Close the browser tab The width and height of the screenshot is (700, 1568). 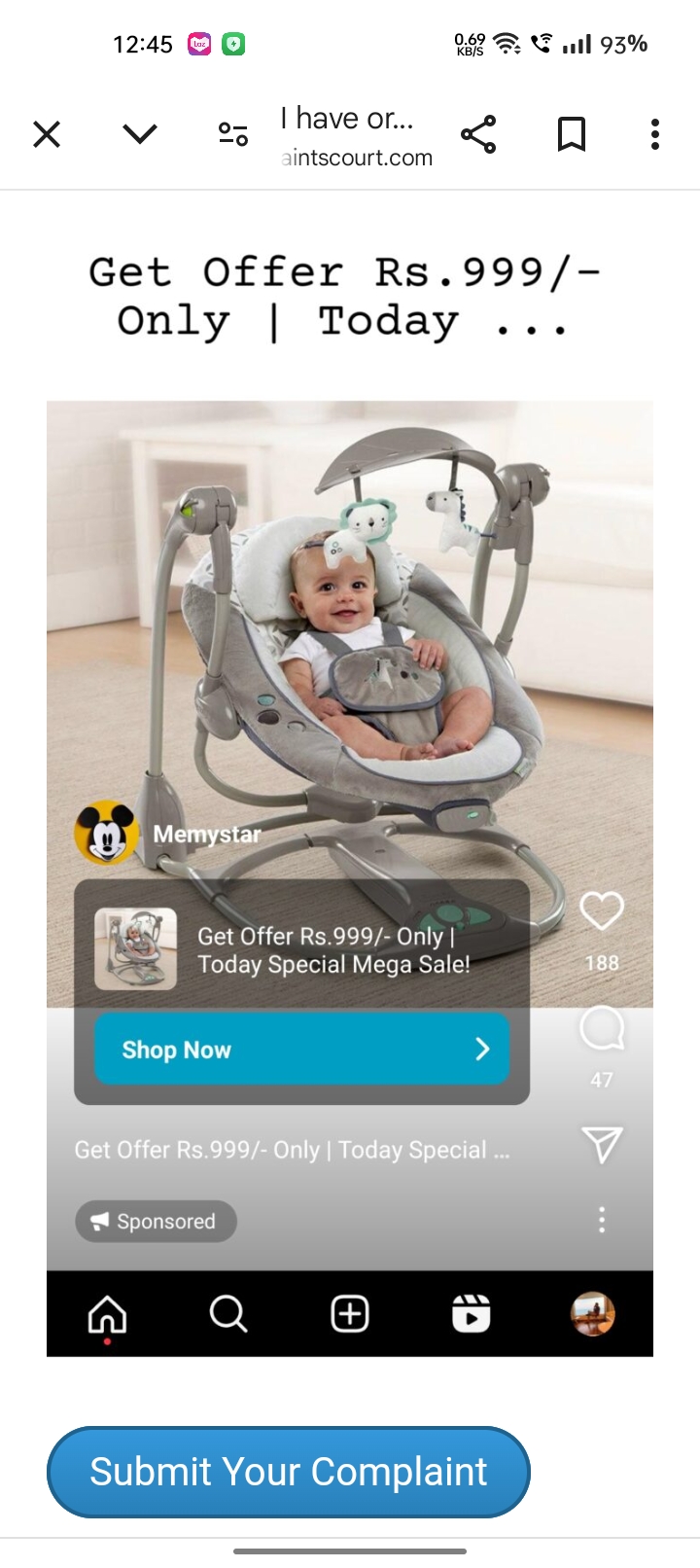click(47, 133)
